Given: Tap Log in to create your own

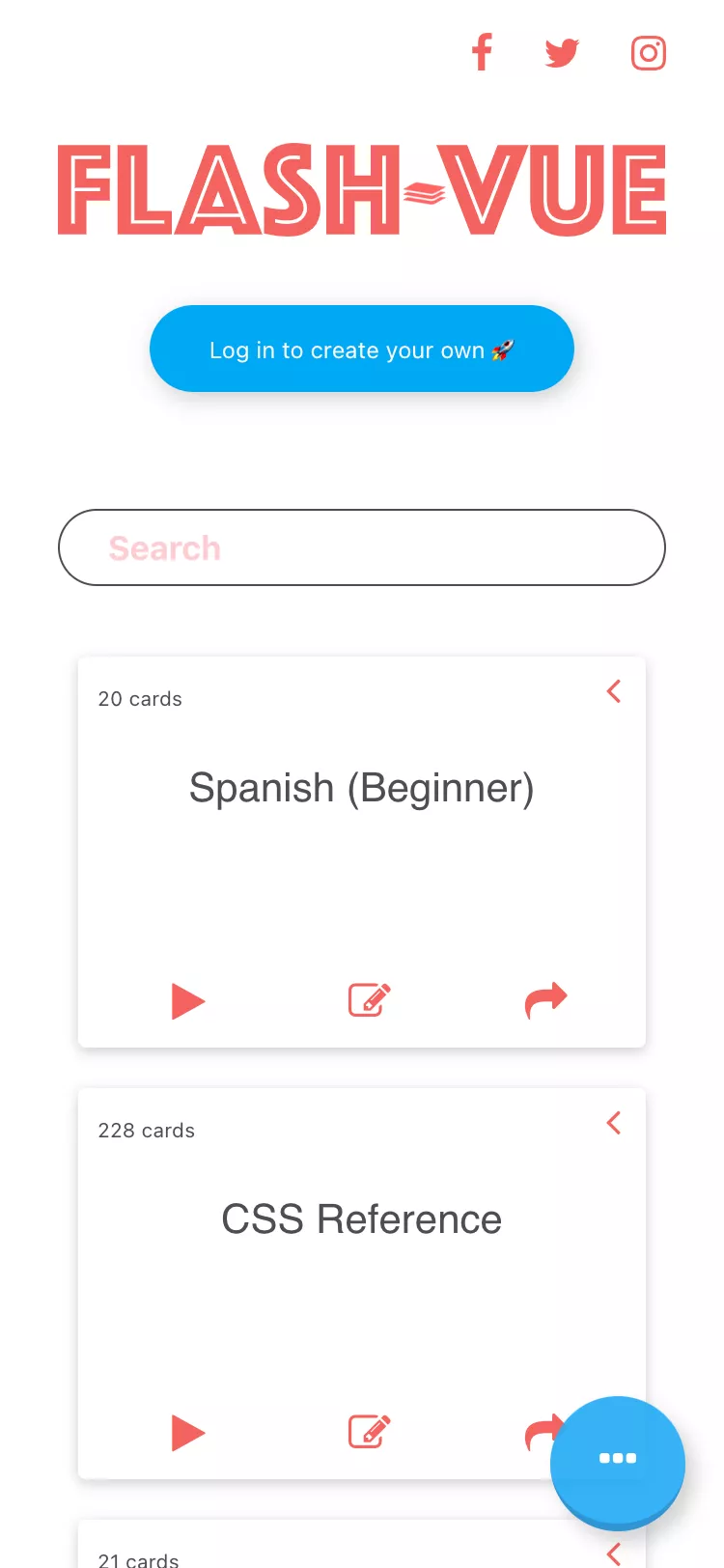Looking at the screenshot, I should 361,349.
